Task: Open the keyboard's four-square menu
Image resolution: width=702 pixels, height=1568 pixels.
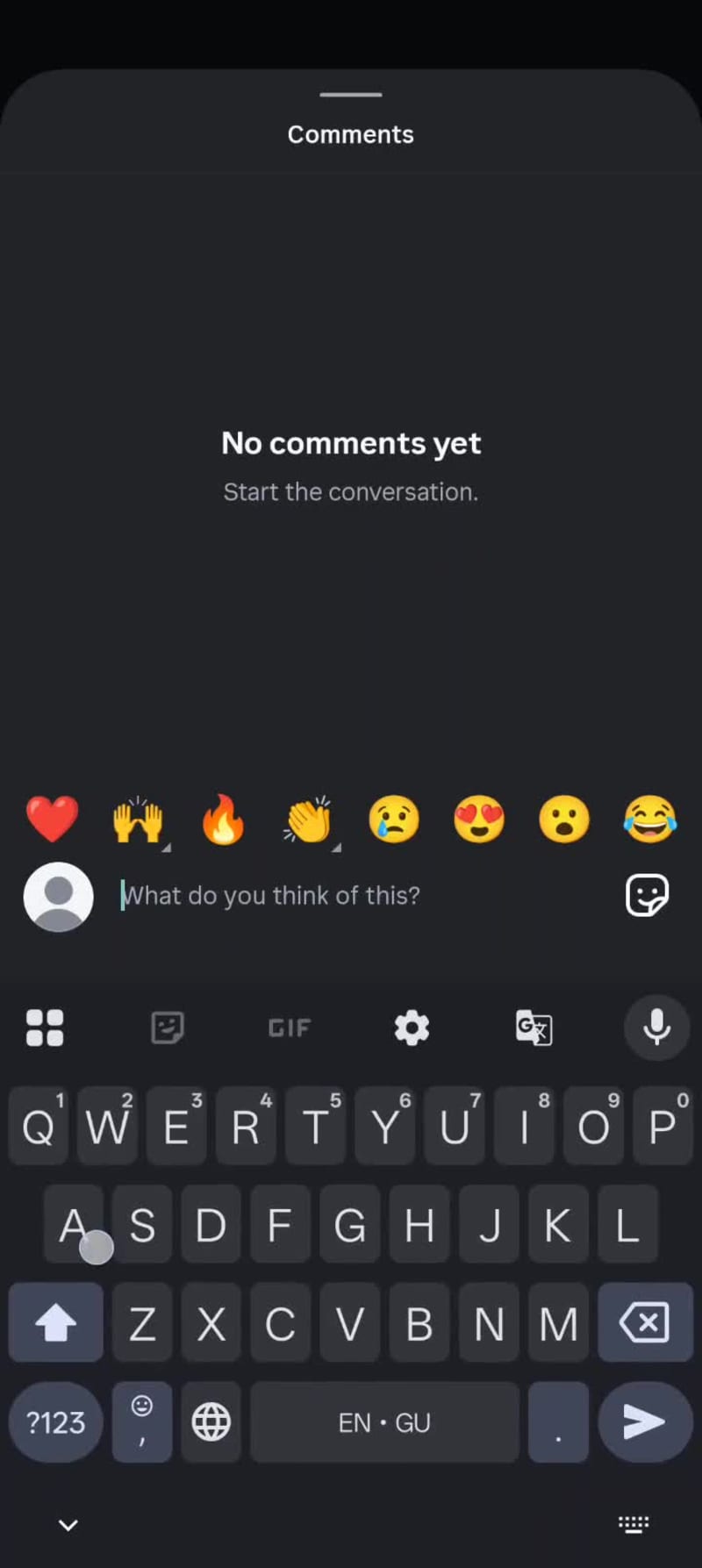Action: click(45, 1027)
